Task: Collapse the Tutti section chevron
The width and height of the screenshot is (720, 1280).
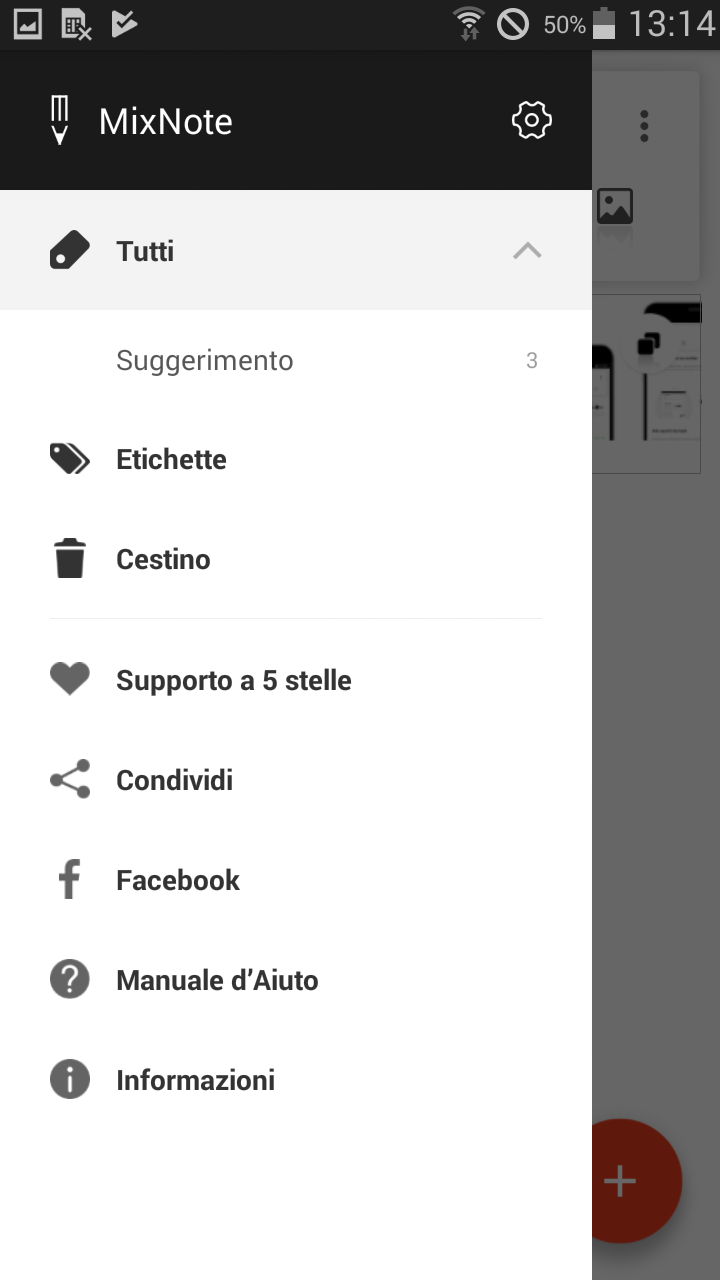Action: [527, 251]
